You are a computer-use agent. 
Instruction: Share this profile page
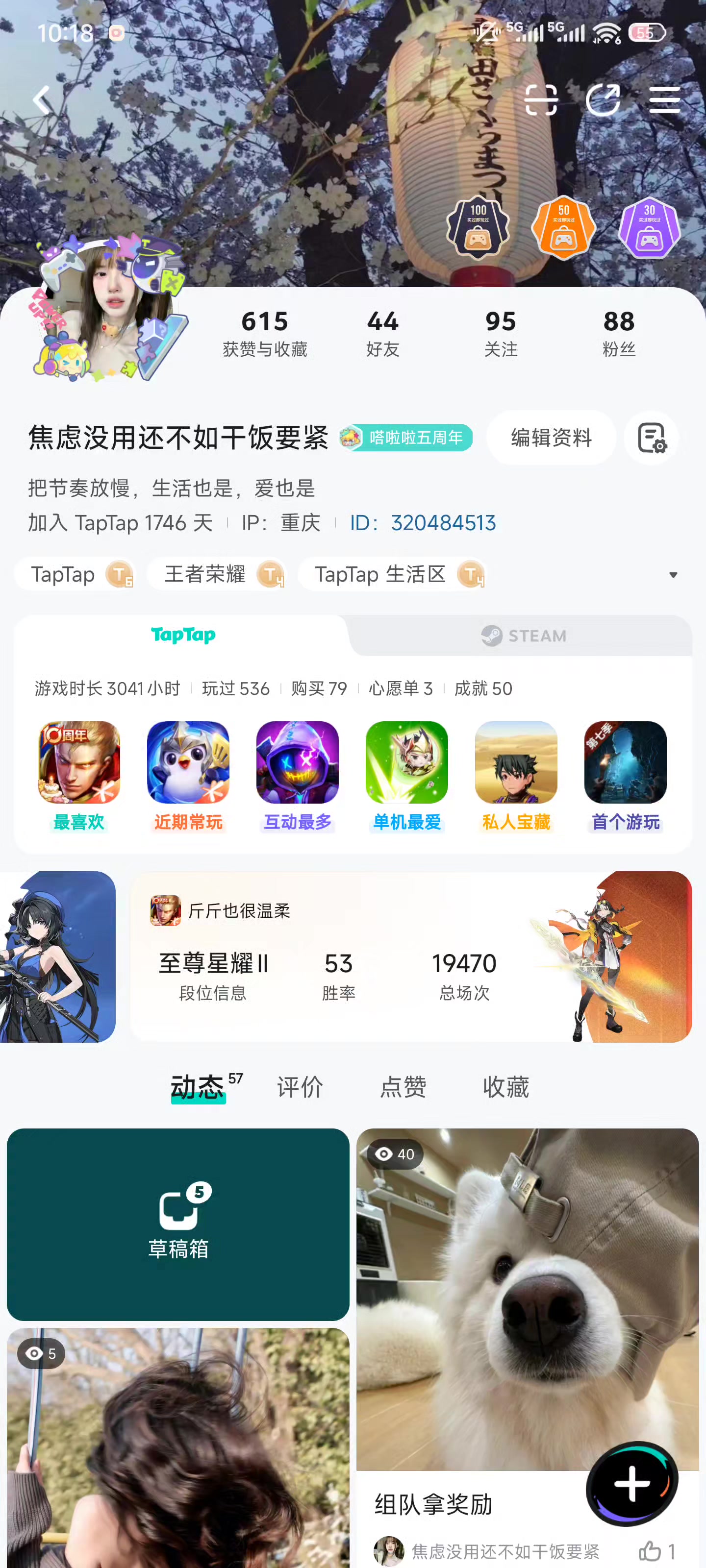click(x=603, y=100)
